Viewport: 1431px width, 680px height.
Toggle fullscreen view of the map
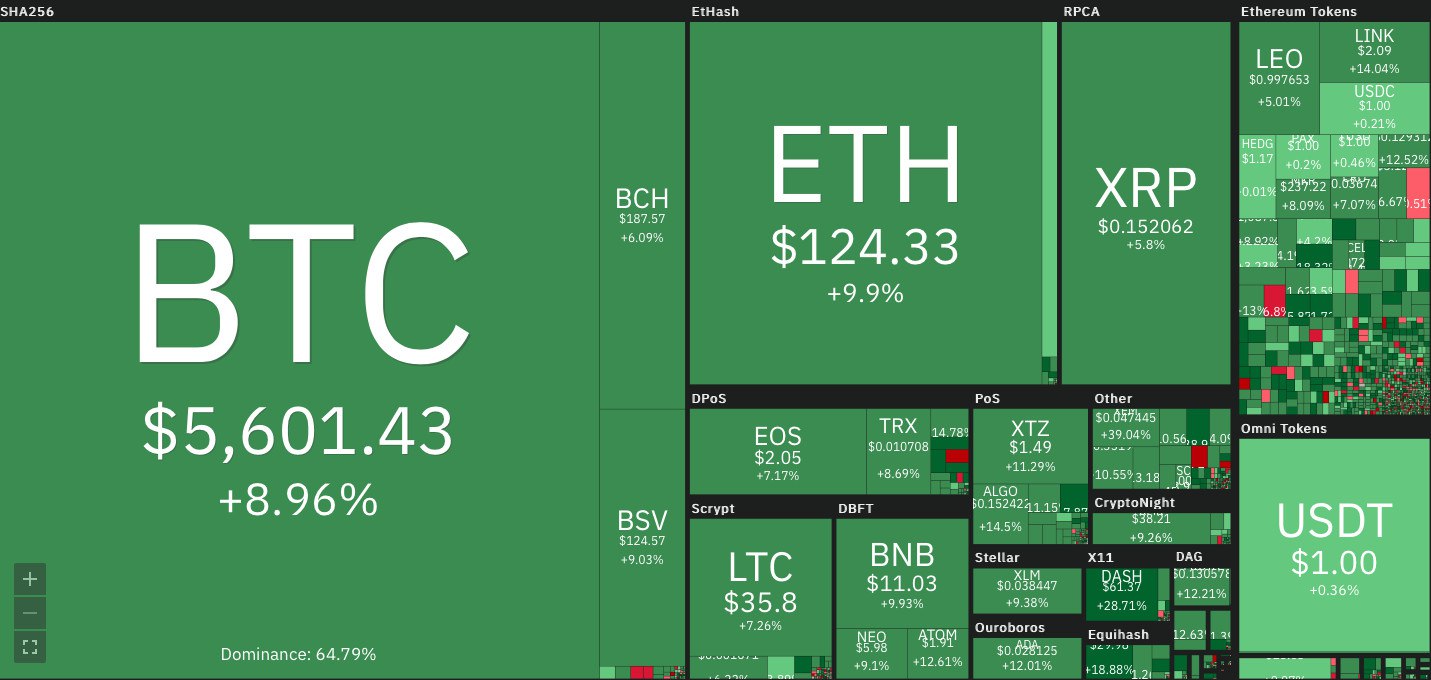point(30,646)
